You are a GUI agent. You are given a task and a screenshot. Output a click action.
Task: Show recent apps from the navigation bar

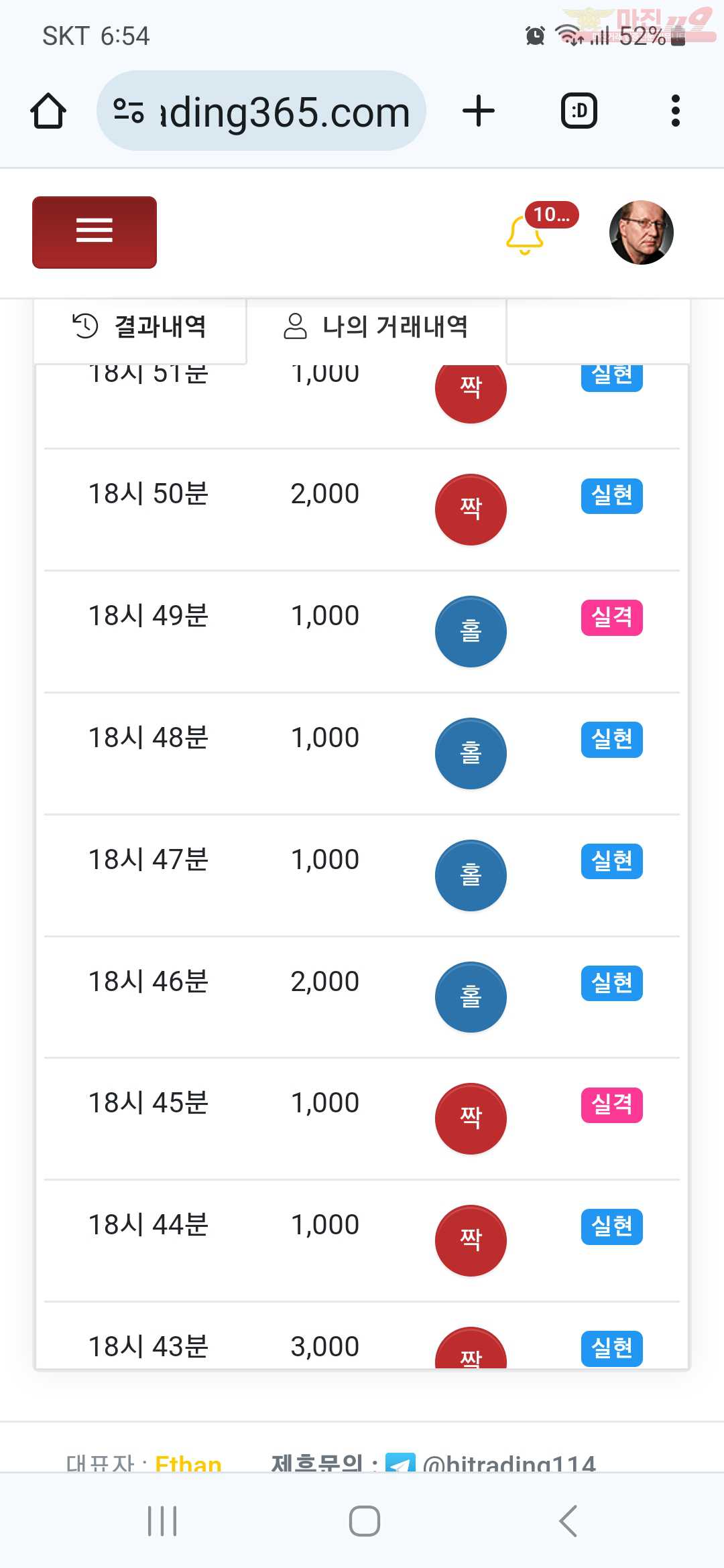162,1521
